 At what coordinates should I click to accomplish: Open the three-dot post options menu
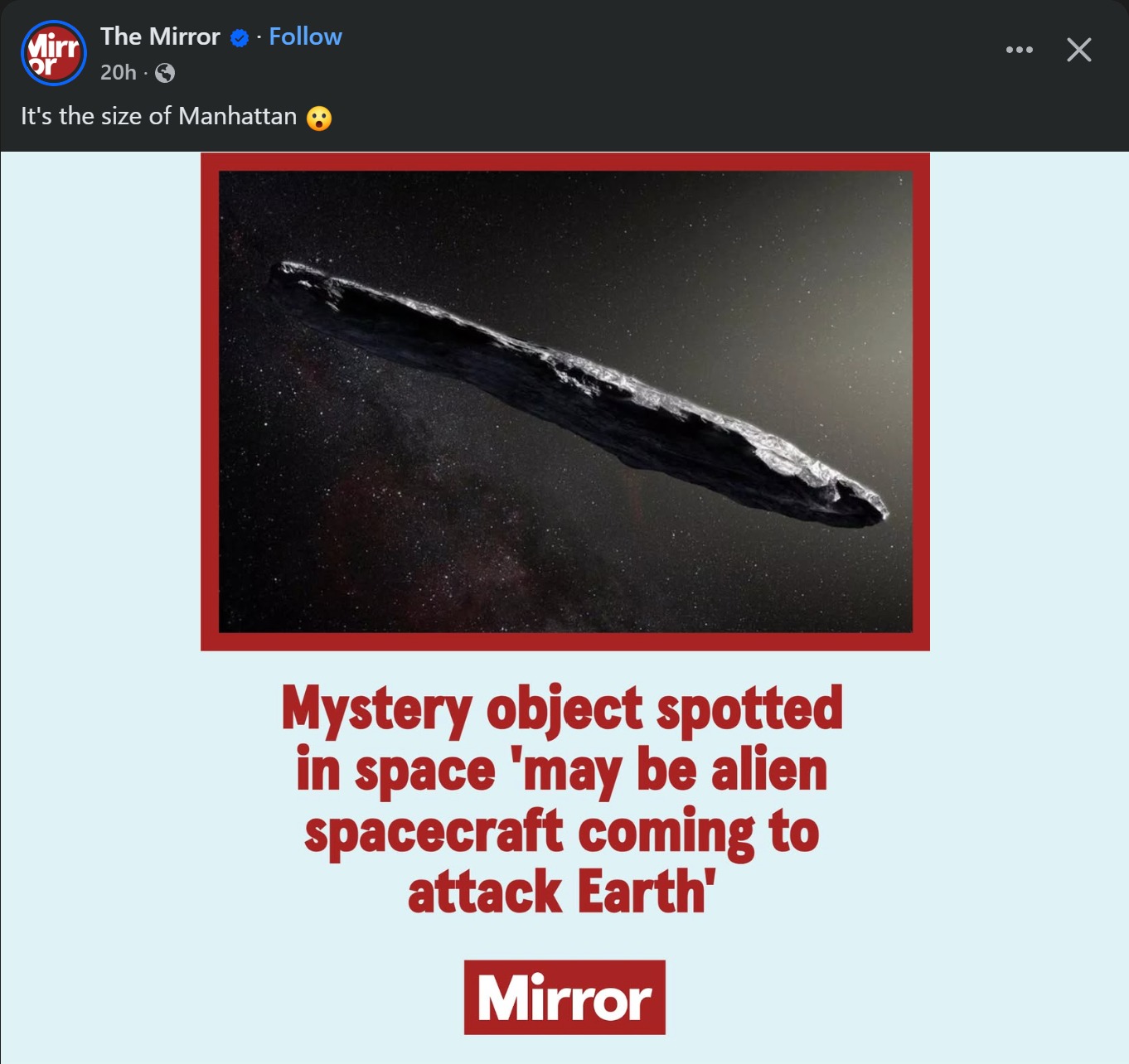click(1019, 50)
